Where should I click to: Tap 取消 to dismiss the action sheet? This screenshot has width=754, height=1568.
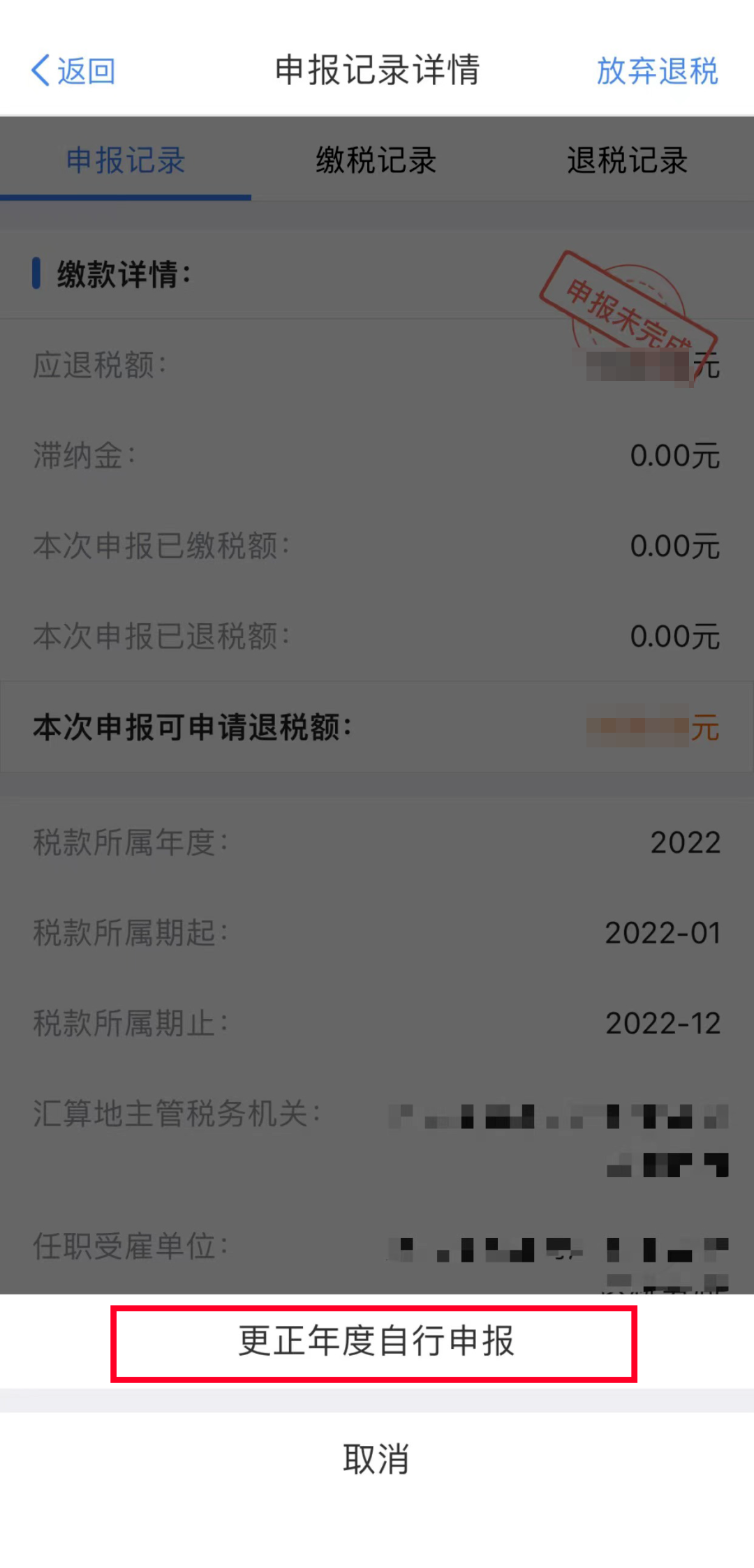376,1458
